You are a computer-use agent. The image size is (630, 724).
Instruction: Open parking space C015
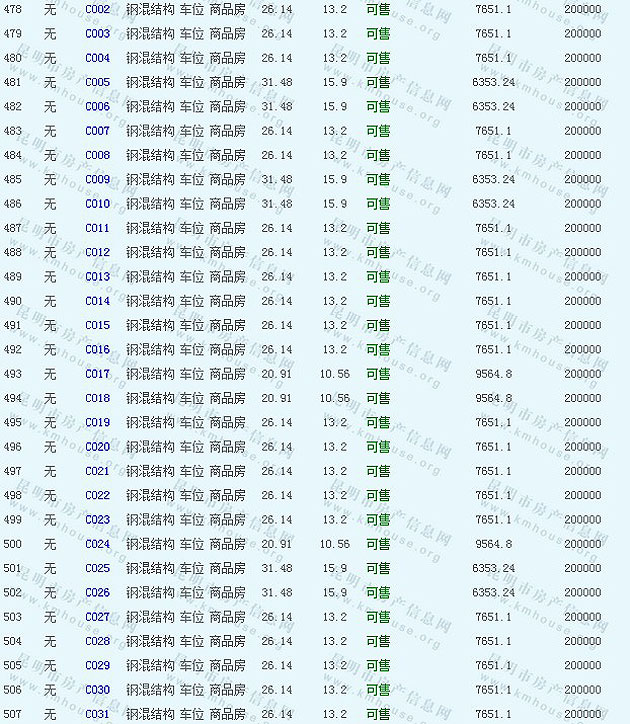(x=97, y=325)
